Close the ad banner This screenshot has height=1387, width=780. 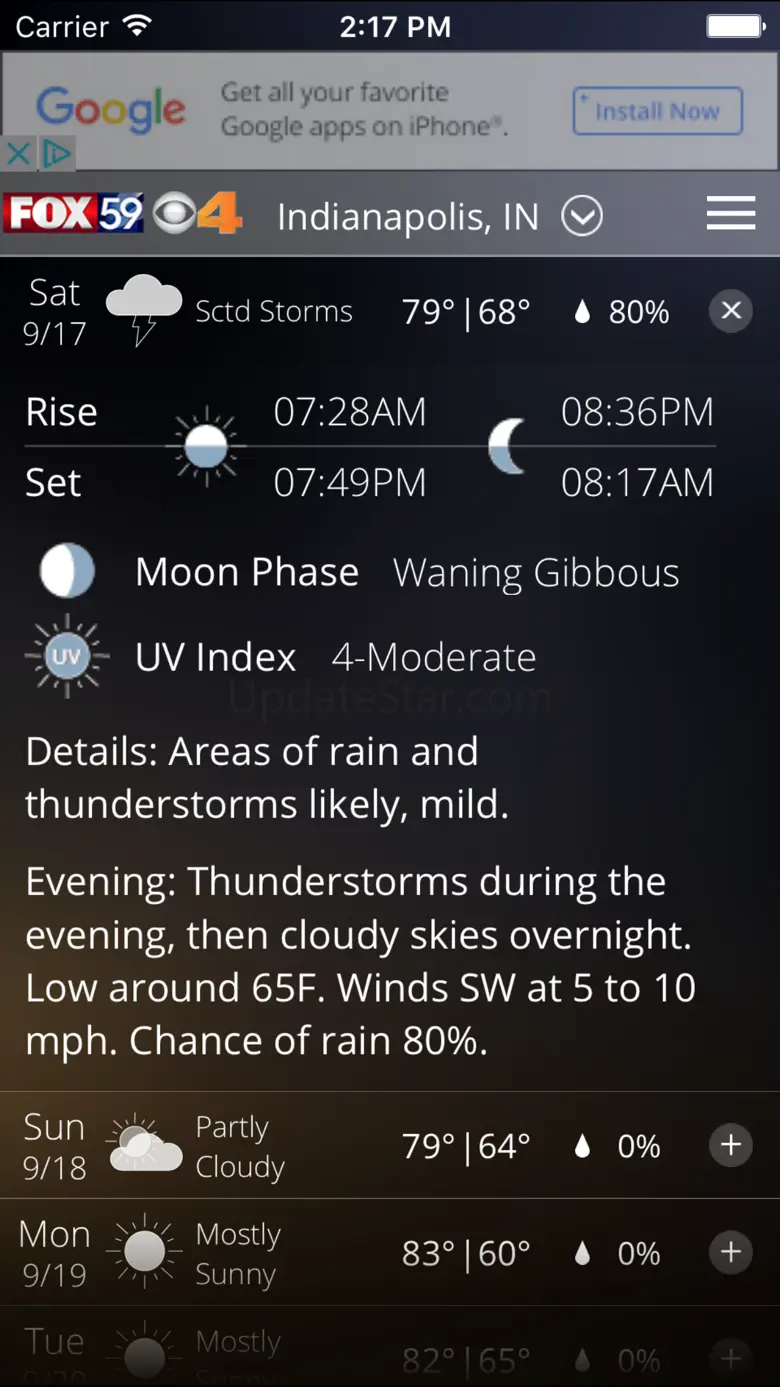coord(18,154)
